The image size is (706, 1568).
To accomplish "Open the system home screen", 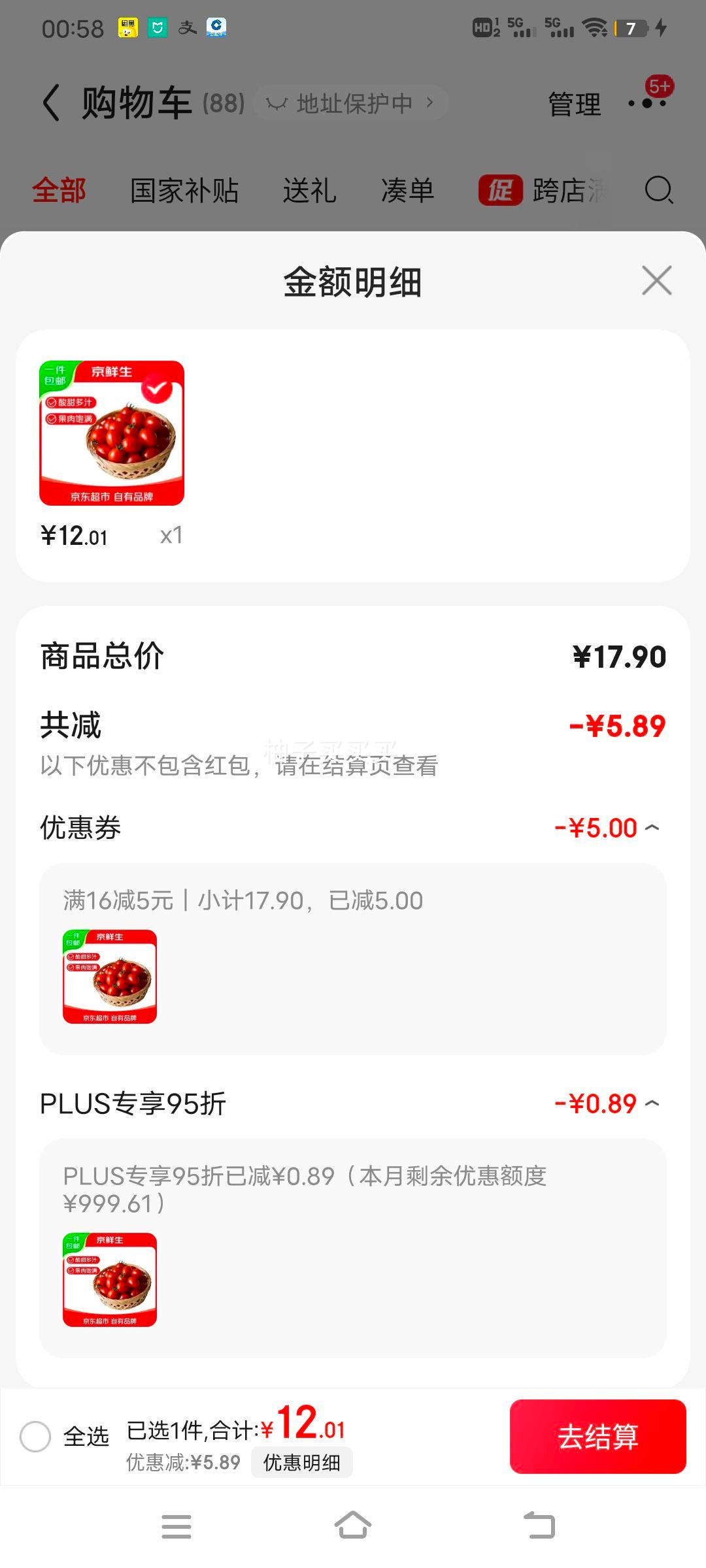I will tap(353, 1526).
